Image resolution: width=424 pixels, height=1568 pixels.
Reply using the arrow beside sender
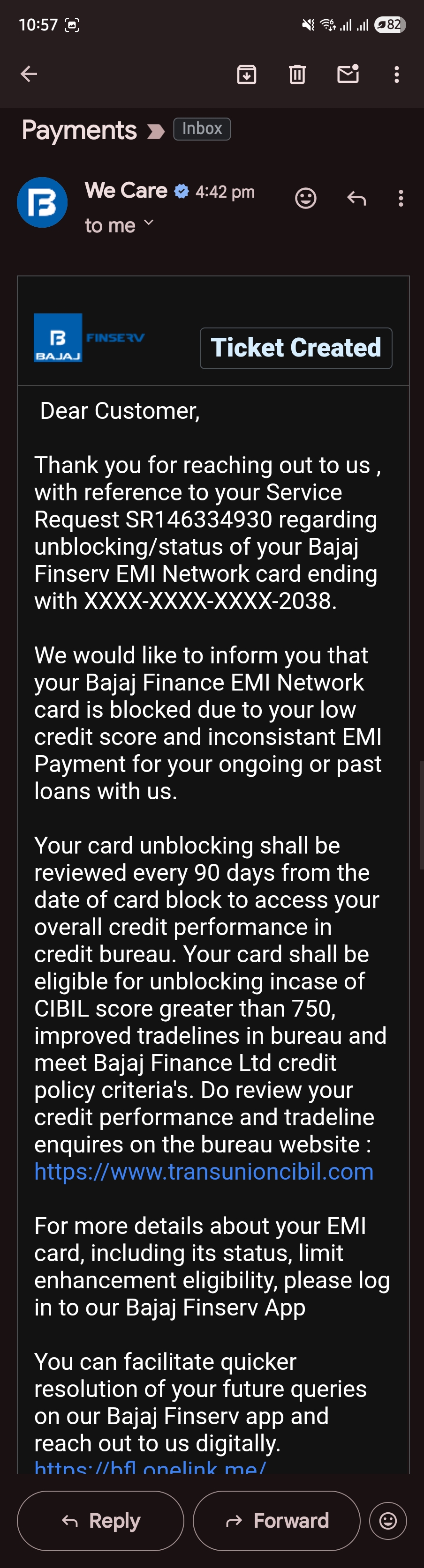pos(356,198)
